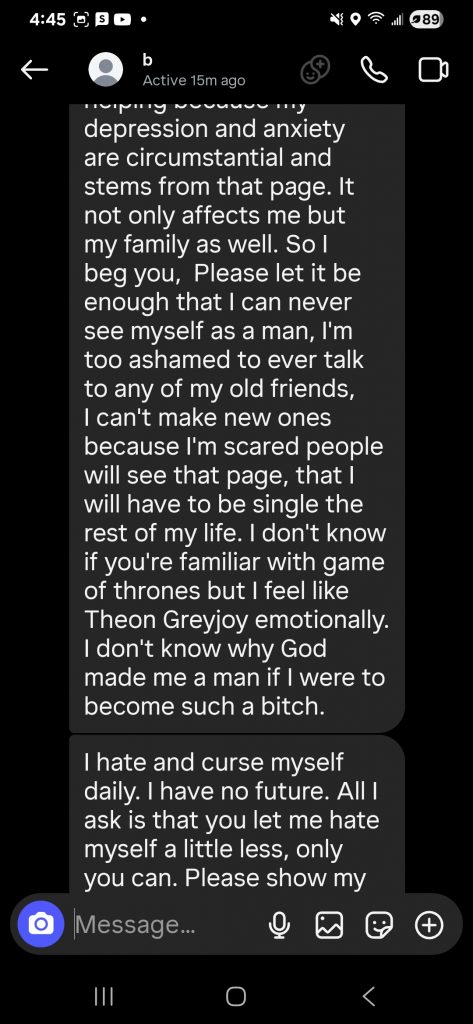Open the system recent apps view

coord(104,996)
